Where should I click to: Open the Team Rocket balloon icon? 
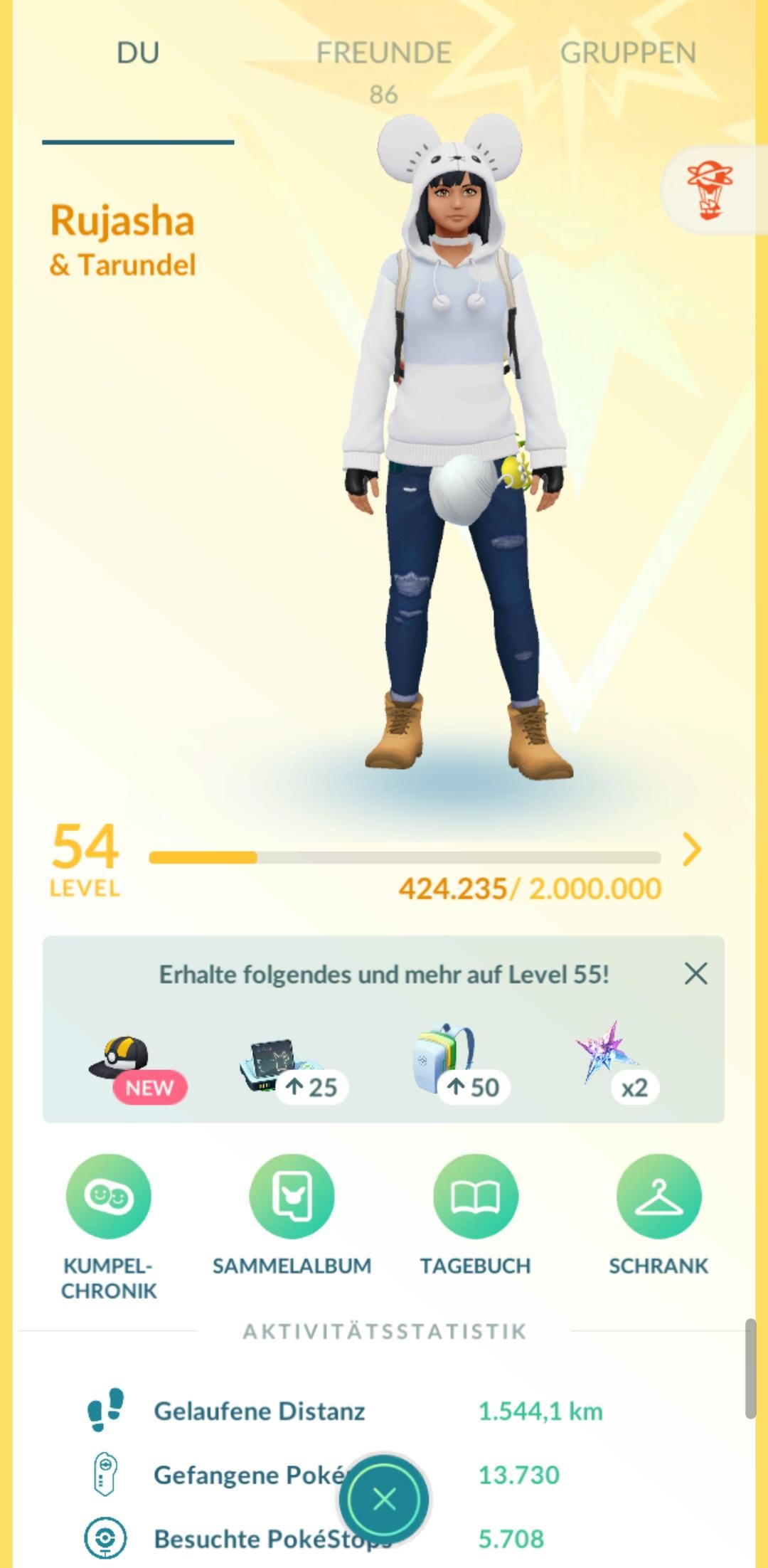(709, 190)
